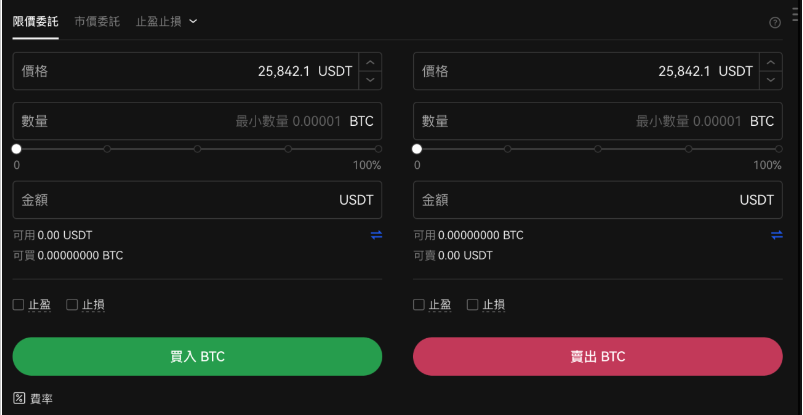Decrease the sell price with down arrow

pos(770,80)
